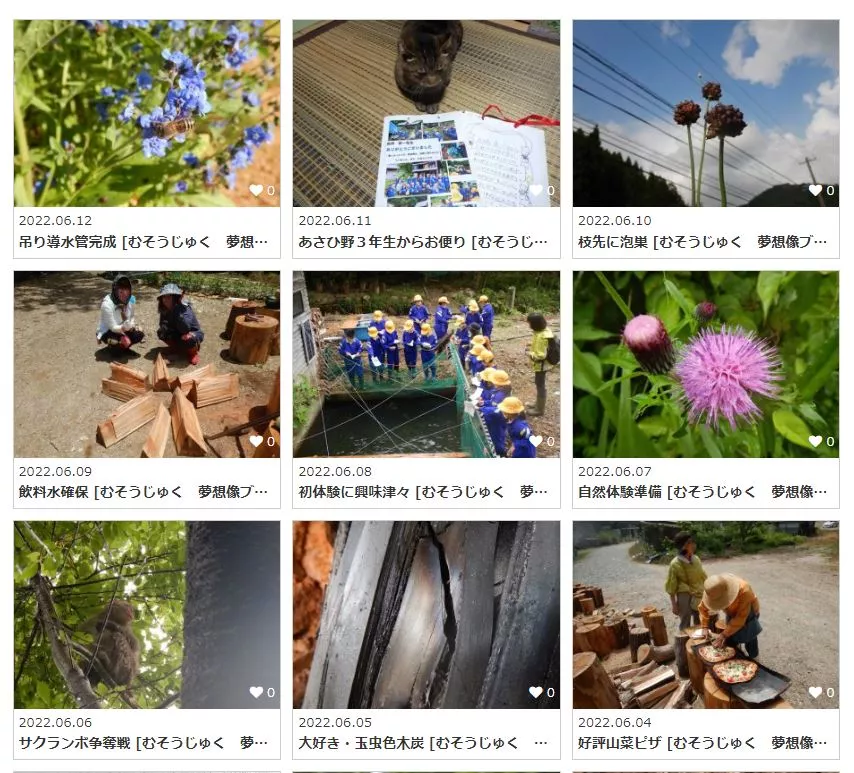
Task: Like the あさひ野3年生からお便り post
Action: click(x=536, y=190)
